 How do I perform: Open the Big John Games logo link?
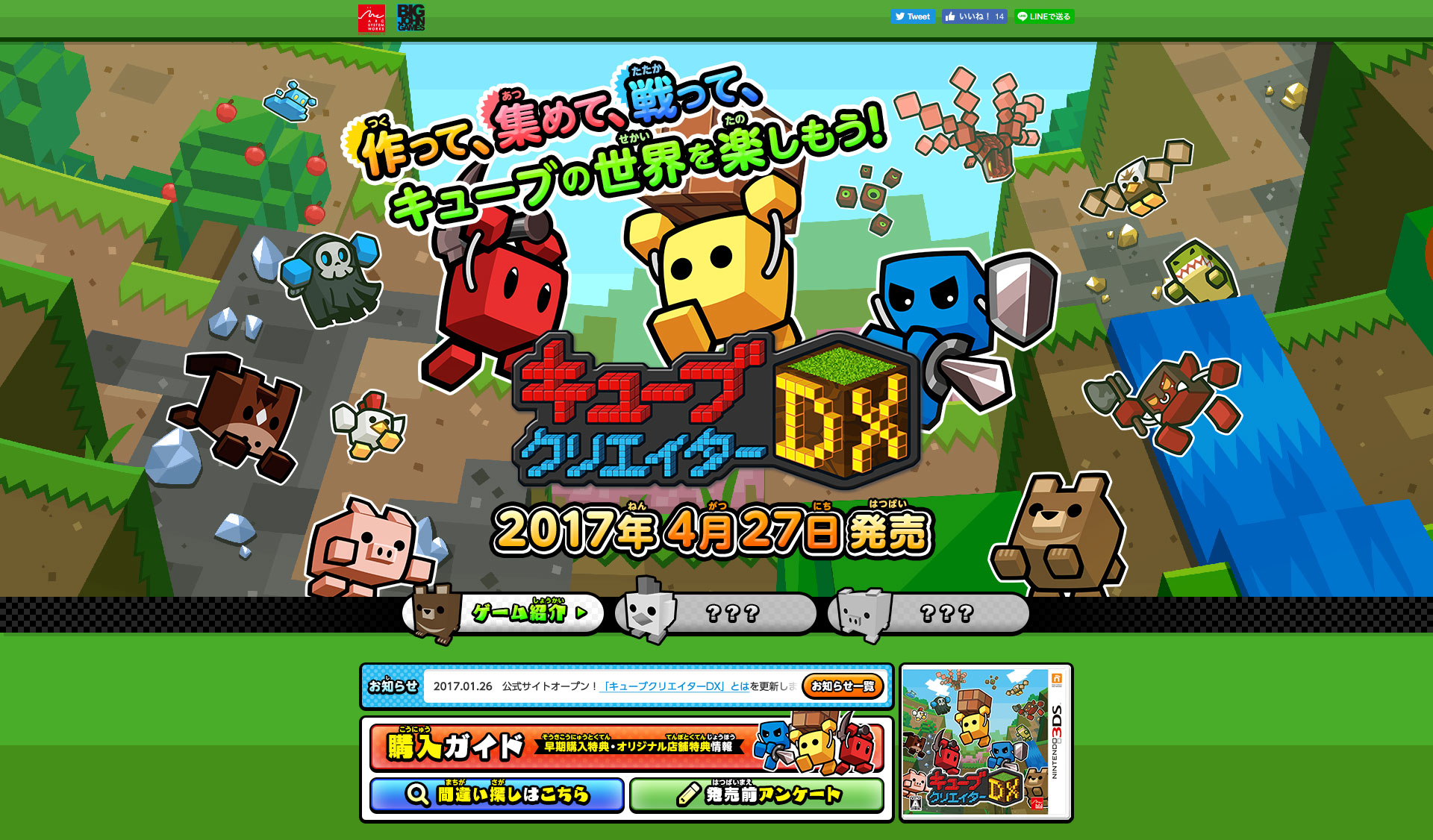click(x=410, y=18)
